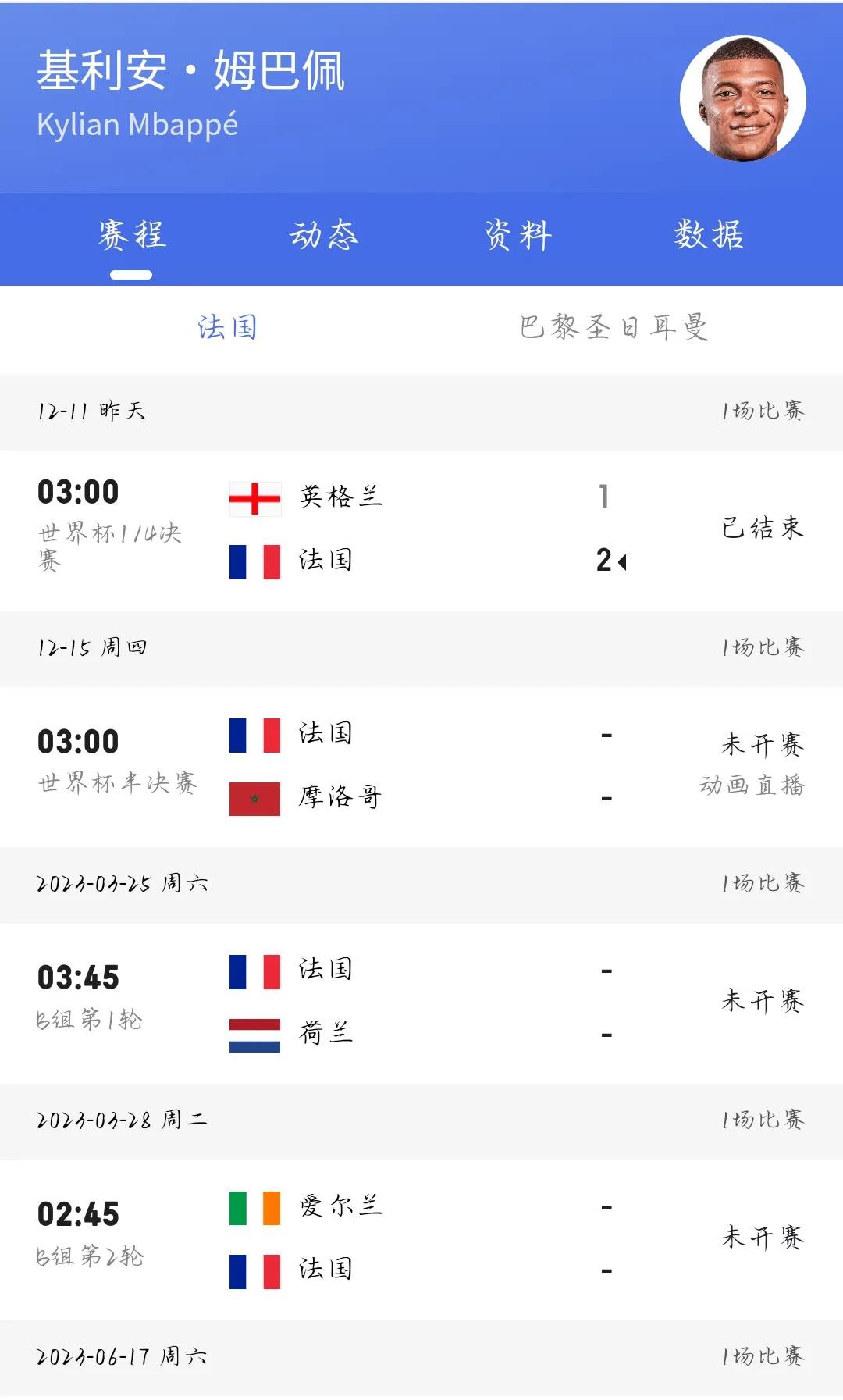Screen dimensions: 843x1400
Task: Tap Kylian Mbappé's profile photo
Action: (x=742, y=99)
